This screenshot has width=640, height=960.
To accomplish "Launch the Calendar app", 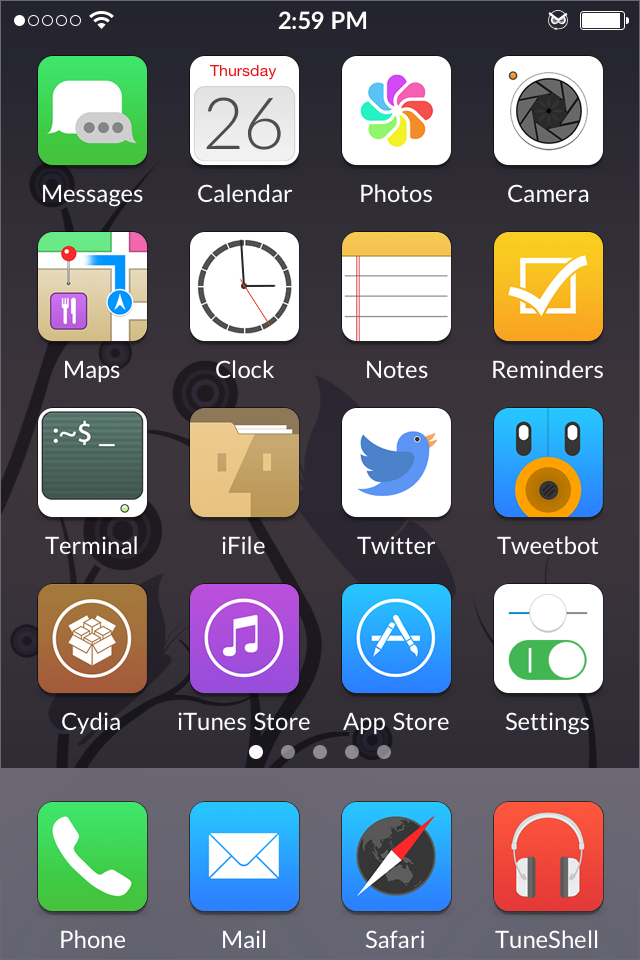I will (x=244, y=111).
